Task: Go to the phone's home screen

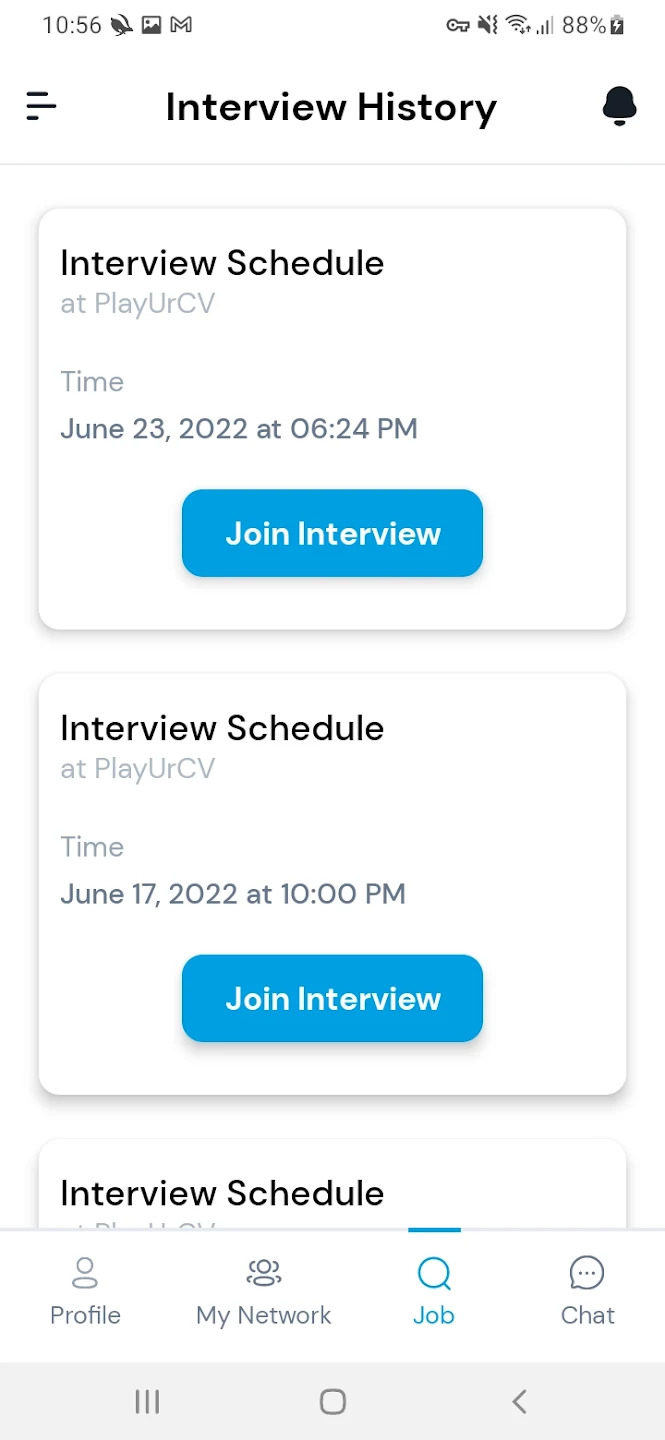Action: [x=333, y=1401]
